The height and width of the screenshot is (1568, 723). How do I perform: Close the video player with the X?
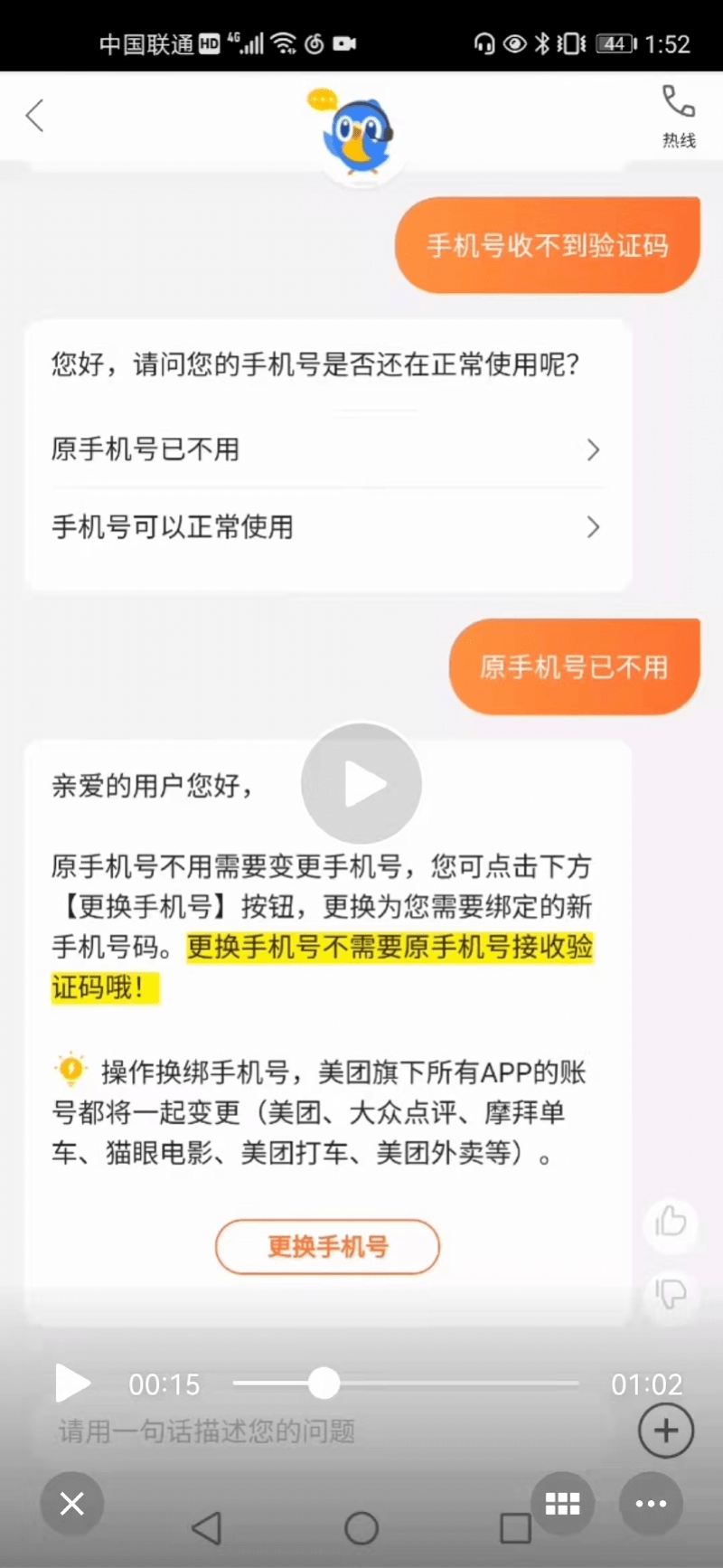click(72, 1504)
